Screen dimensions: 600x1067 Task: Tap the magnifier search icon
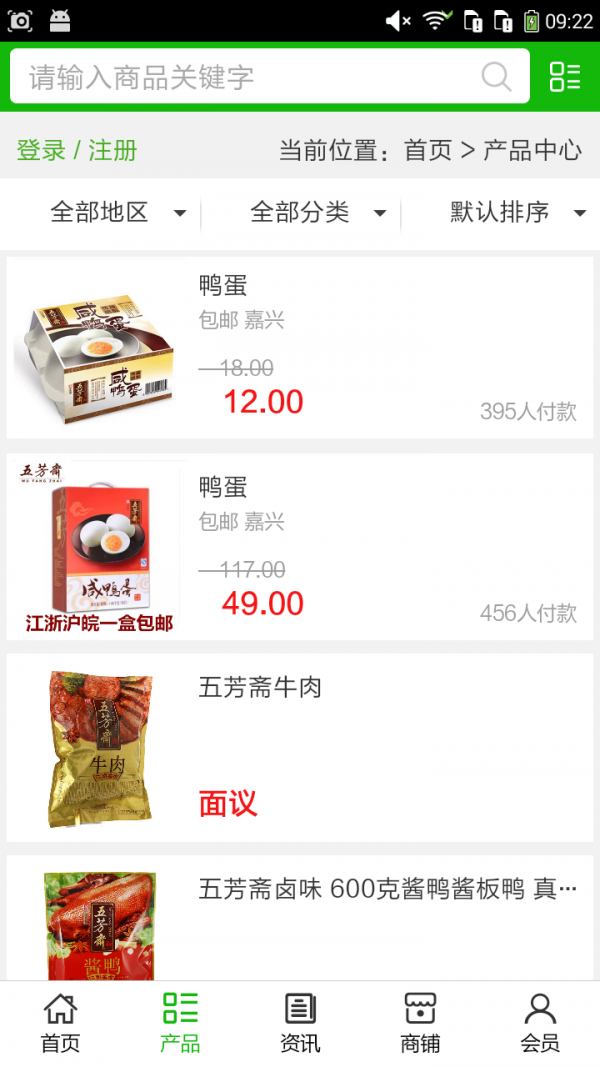click(496, 77)
